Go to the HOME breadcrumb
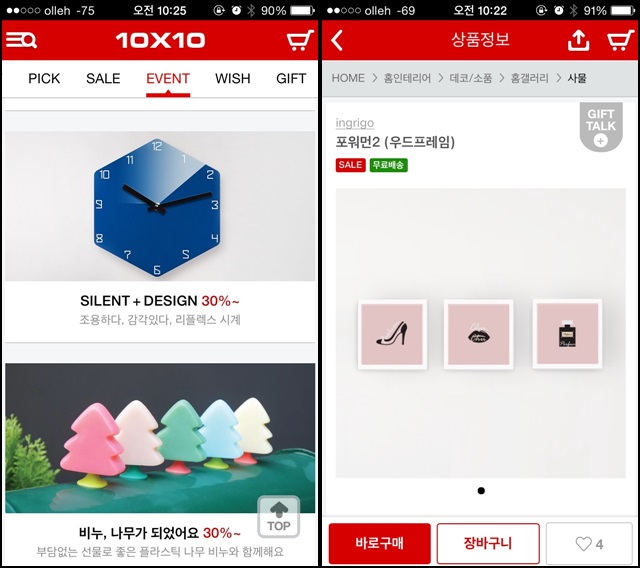640x568 pixels. click(348, 78)
